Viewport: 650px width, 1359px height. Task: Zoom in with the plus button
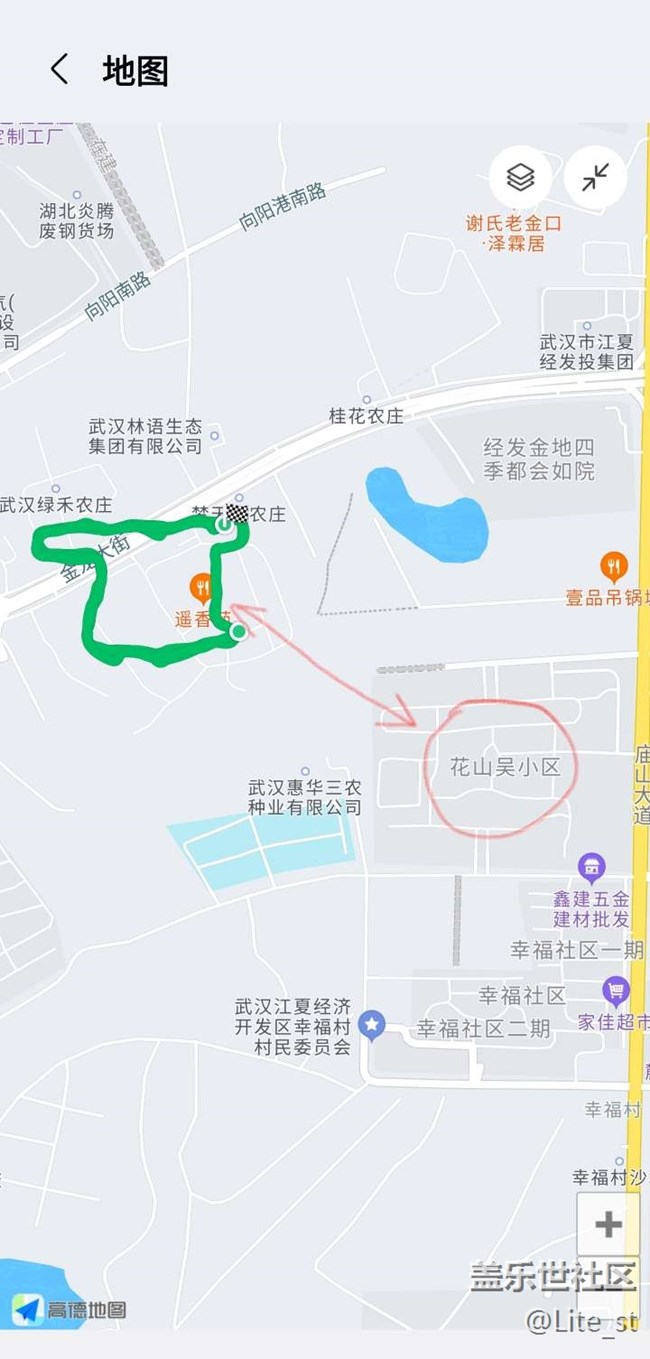[x=608, y=1225]
